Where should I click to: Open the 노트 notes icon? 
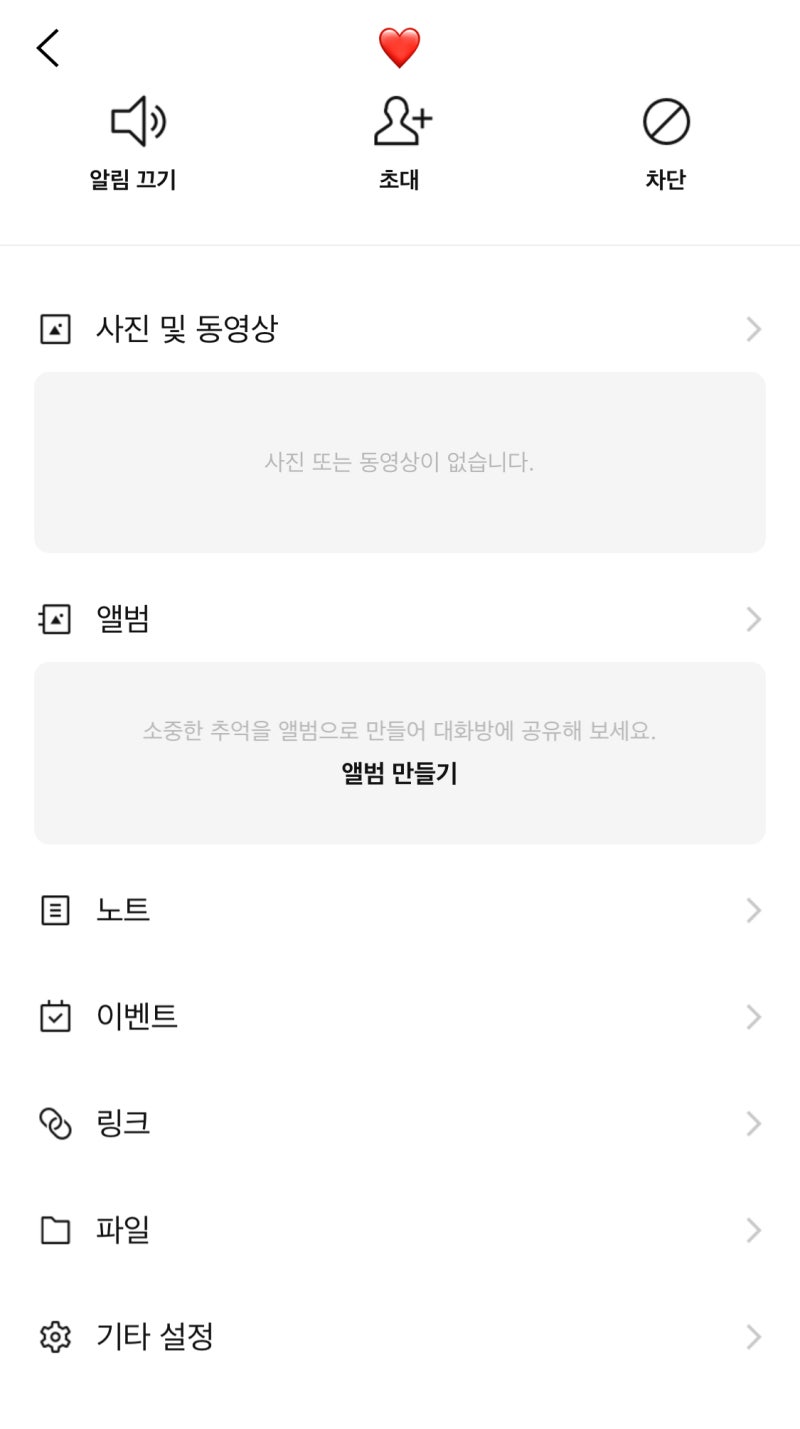point(57,910)
